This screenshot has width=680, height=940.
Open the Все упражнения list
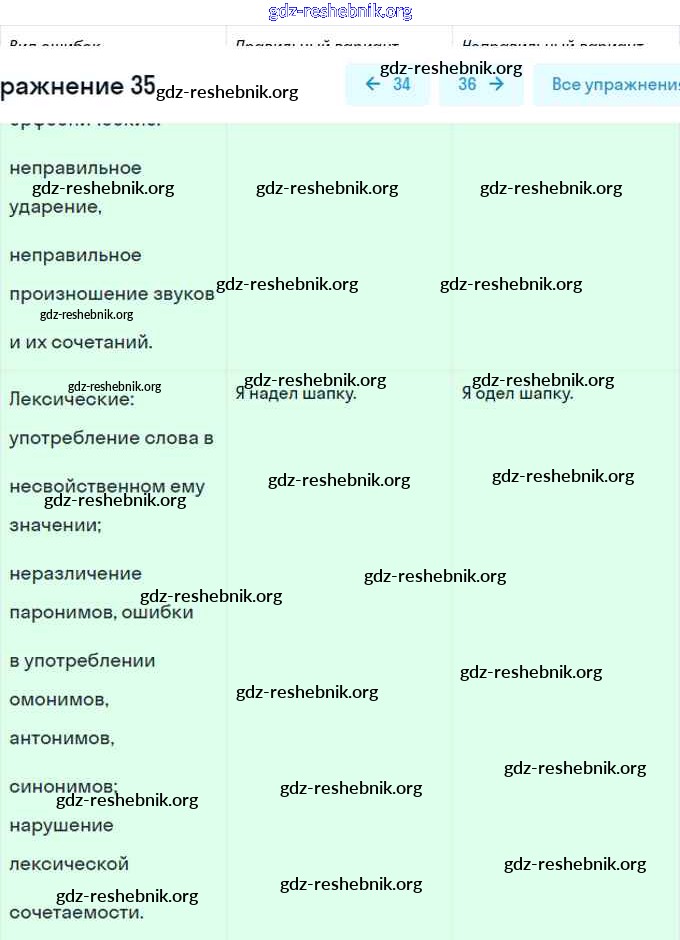(610, 85)
